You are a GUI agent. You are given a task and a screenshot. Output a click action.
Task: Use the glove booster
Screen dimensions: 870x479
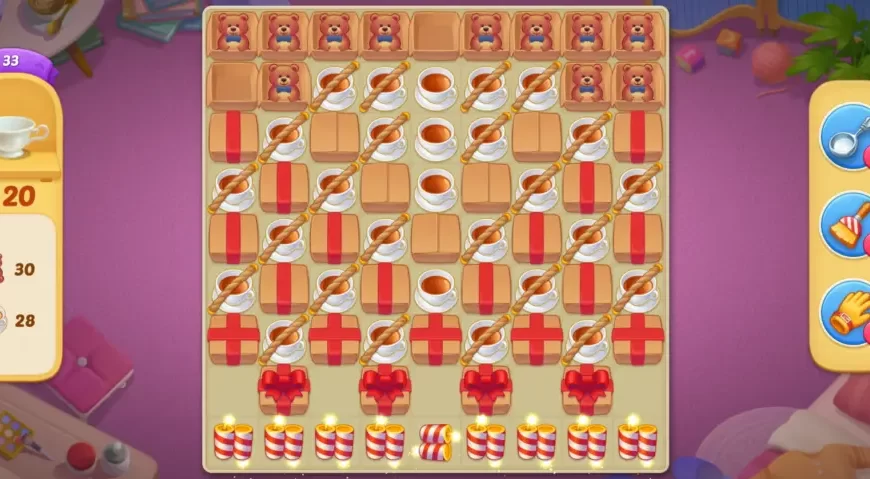click(848, 313)
